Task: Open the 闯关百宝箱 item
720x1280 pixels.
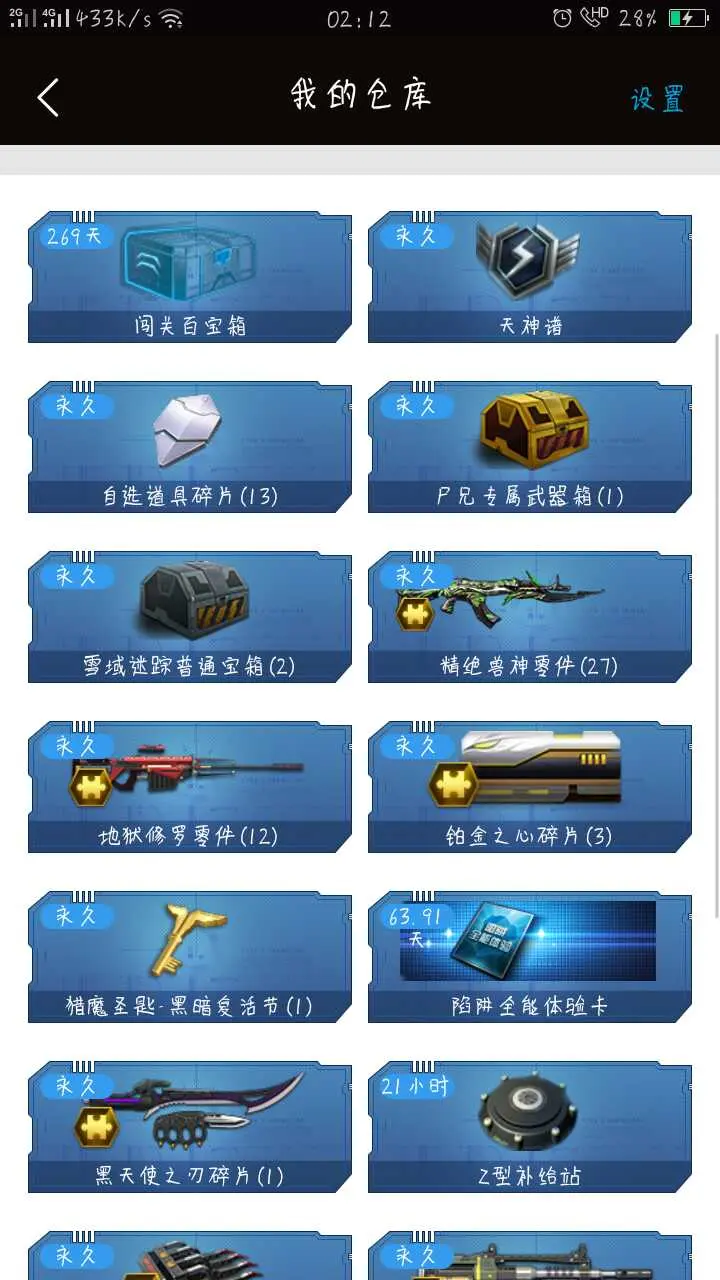Action: tap(190, 277)
